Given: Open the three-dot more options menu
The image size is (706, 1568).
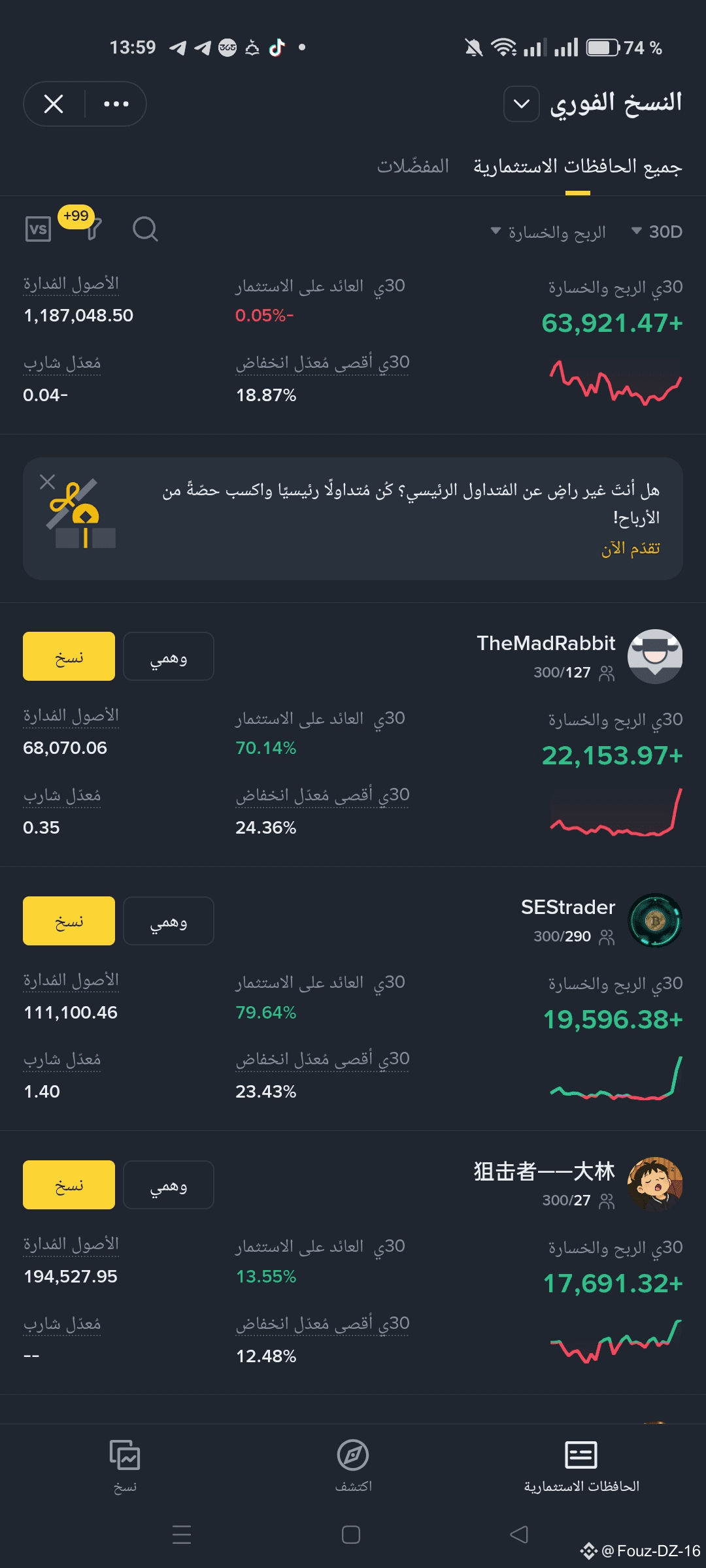Looking at the screenshot, I should pyautogui.click(x=116, y=104).
